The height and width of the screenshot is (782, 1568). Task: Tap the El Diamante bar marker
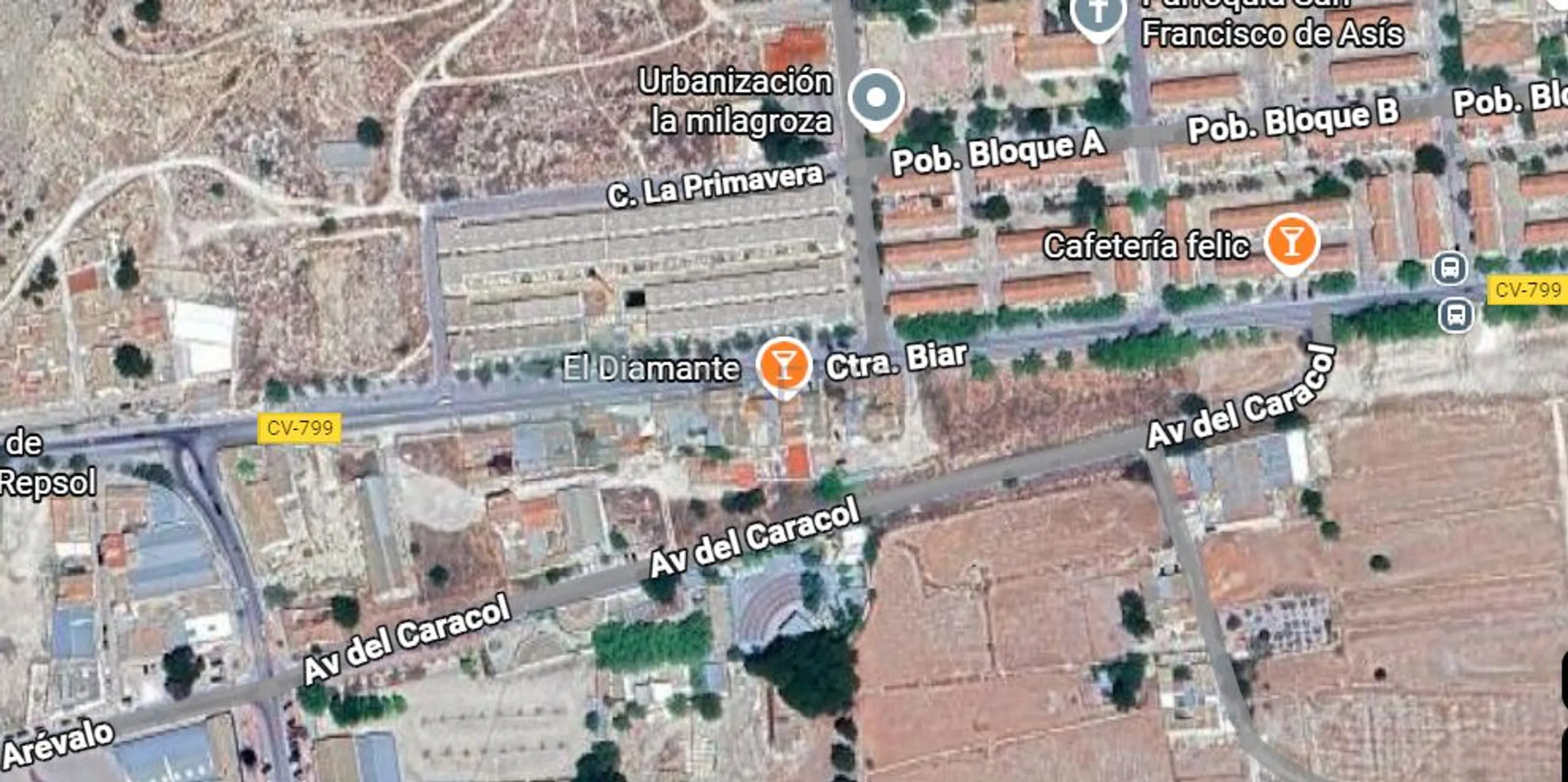click(783, 365)
